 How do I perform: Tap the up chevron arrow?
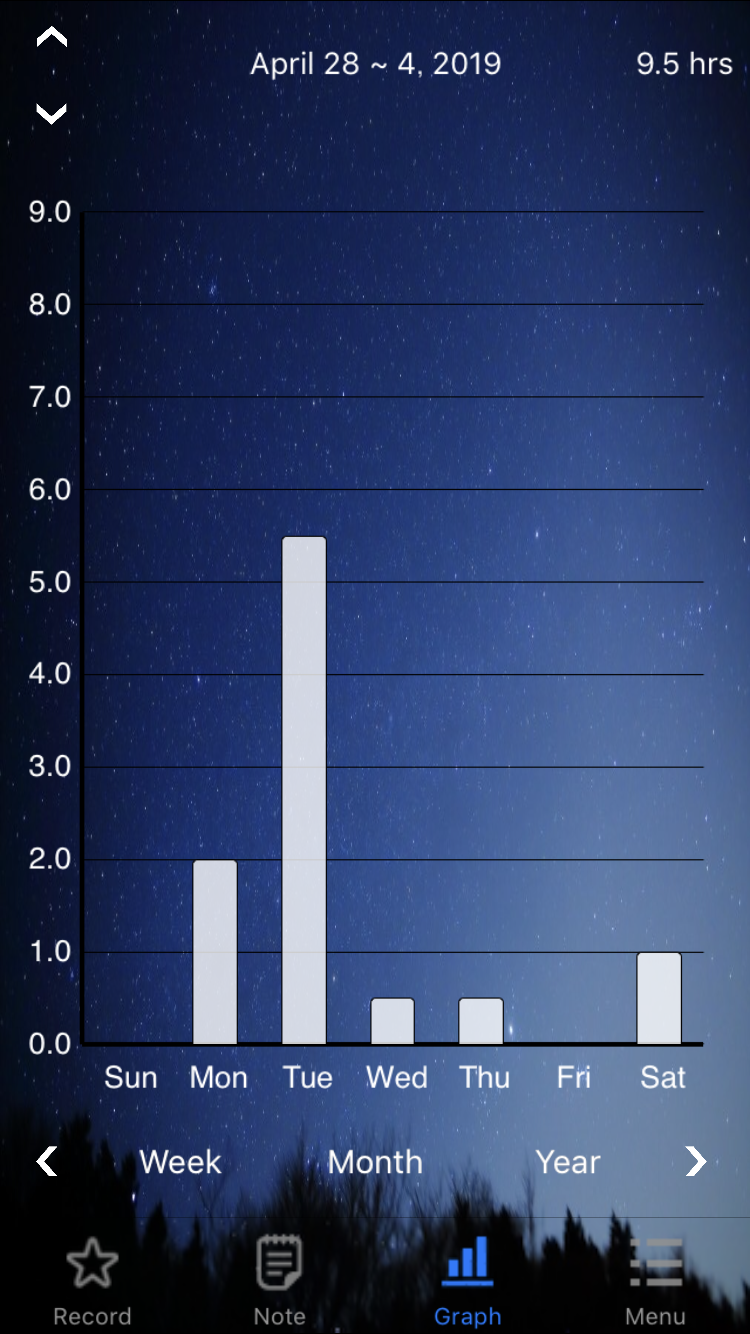[52, 38]
